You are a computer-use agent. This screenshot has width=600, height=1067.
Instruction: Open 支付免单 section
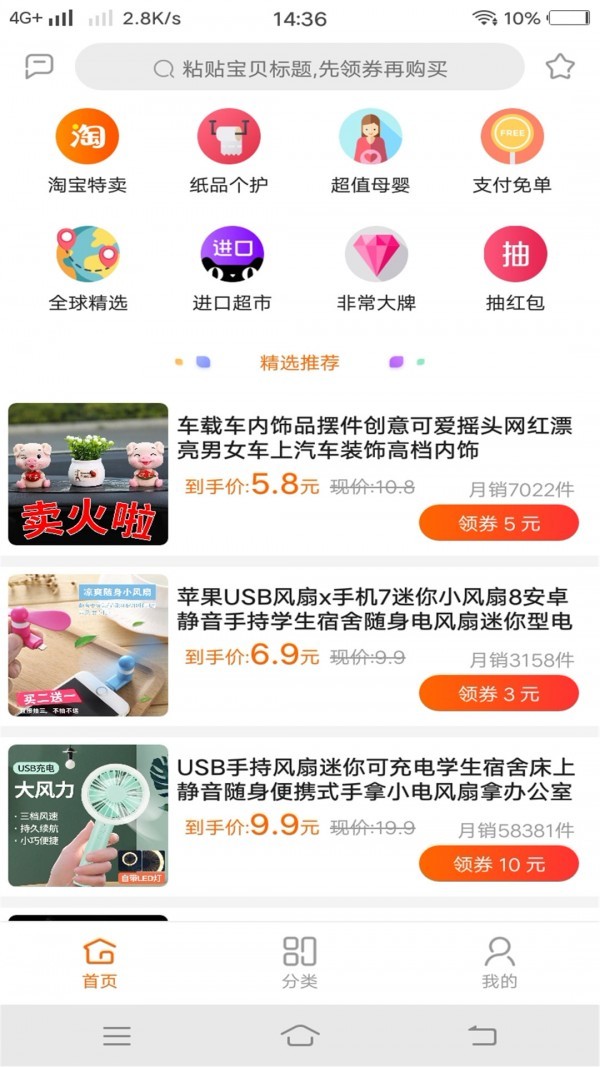(x=512, y=151)
